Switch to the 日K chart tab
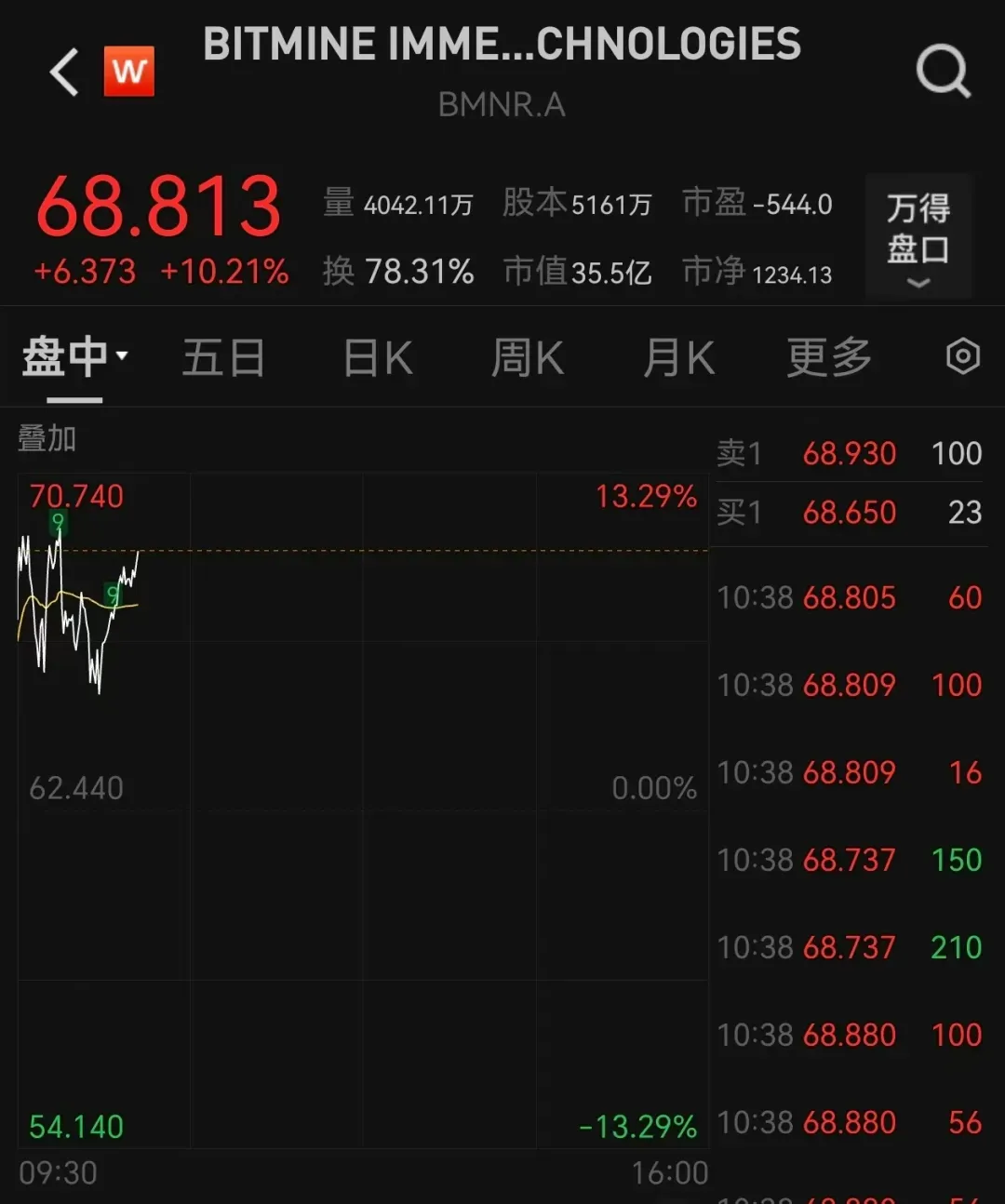This screenshot has height=1204, width=1005. [x=378, y=358]
